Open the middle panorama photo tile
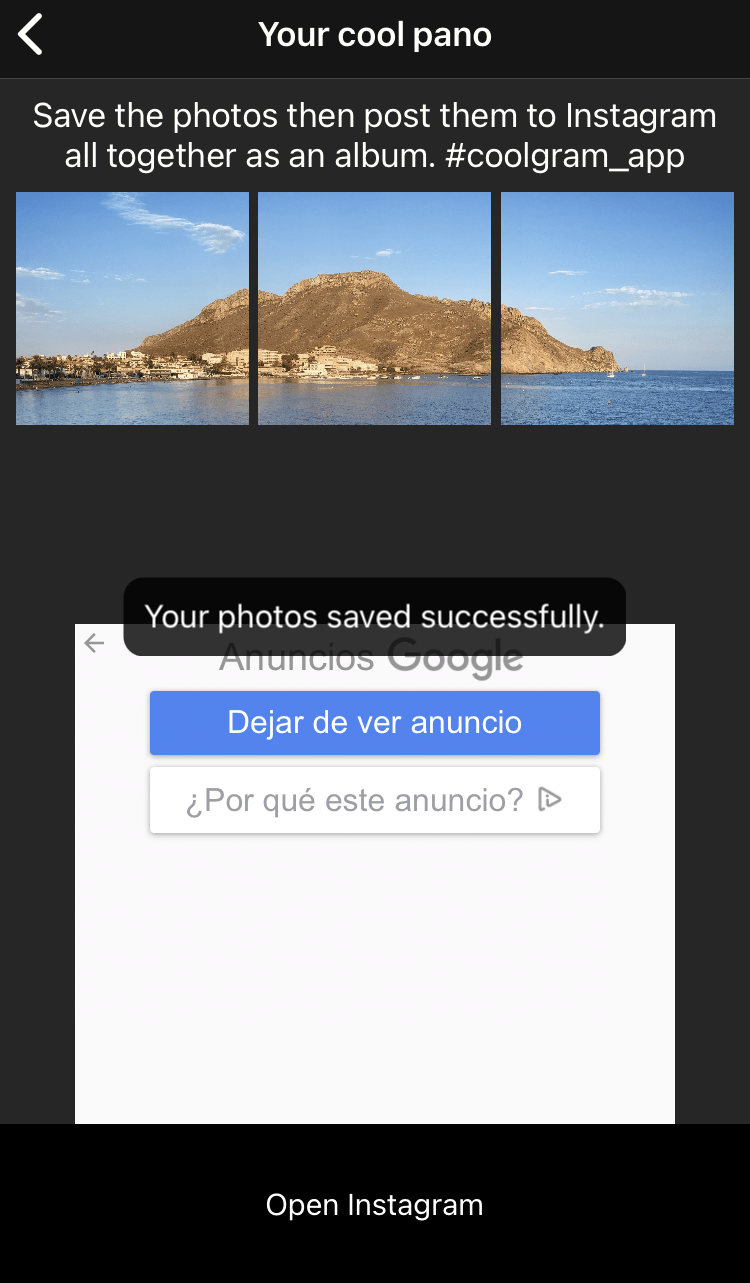The height and width of the screenshot is (1283, 750). (x=374, y=309)
